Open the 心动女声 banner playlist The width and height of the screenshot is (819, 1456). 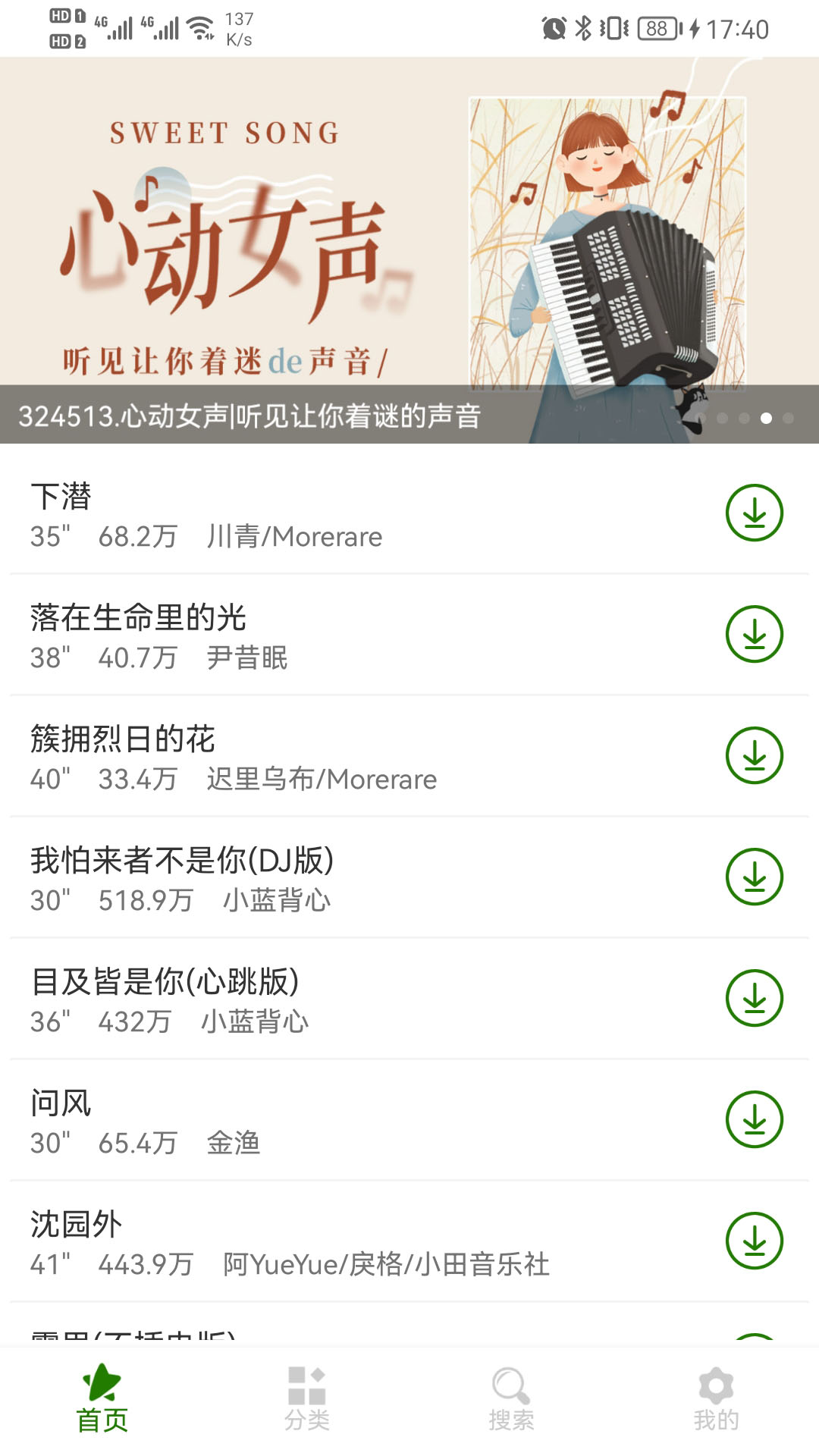(x=409, y=250)
